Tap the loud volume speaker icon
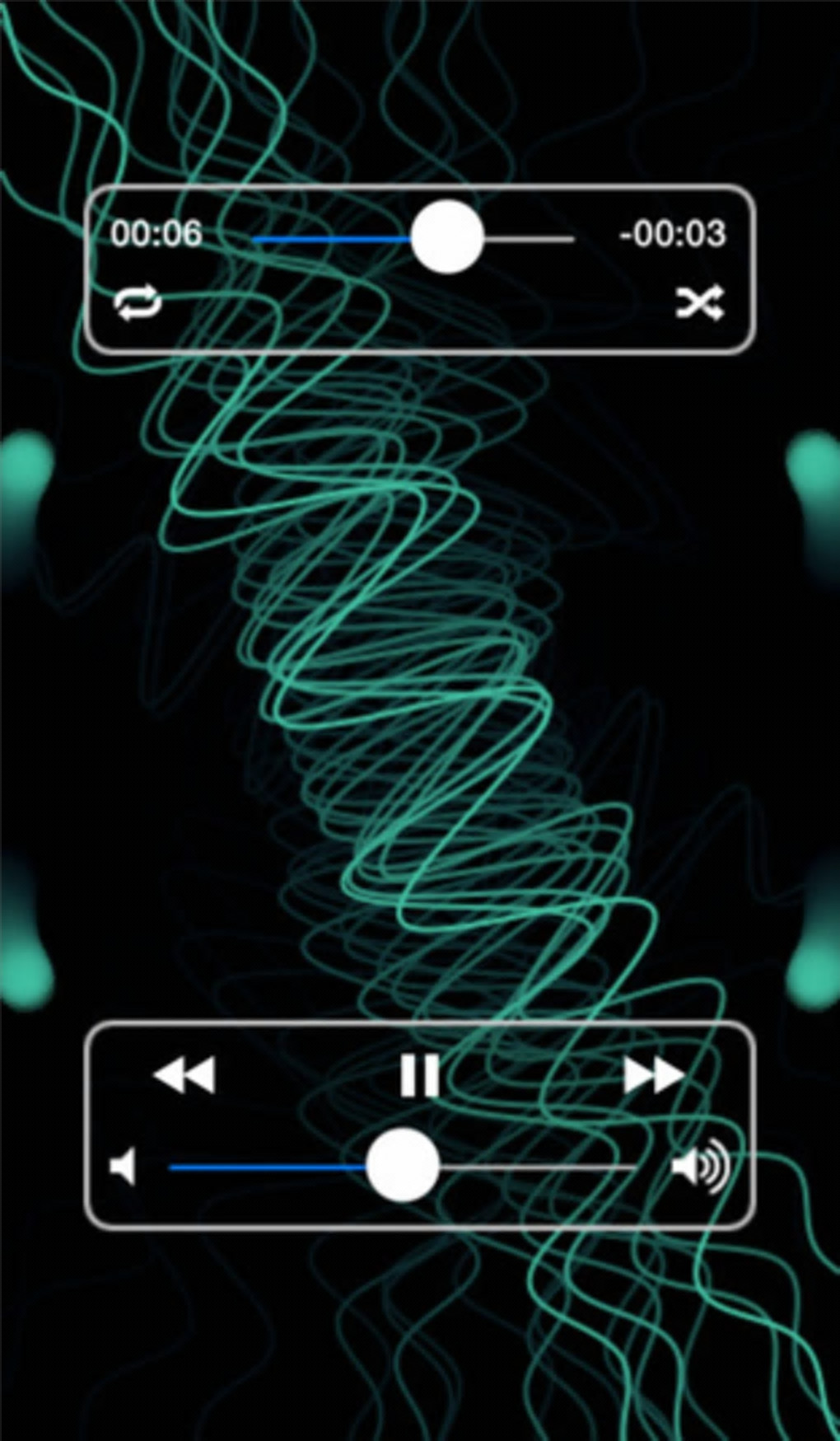Image resolution: width=840 pixels, height=1441 pixels. [x=700, y=1167]
